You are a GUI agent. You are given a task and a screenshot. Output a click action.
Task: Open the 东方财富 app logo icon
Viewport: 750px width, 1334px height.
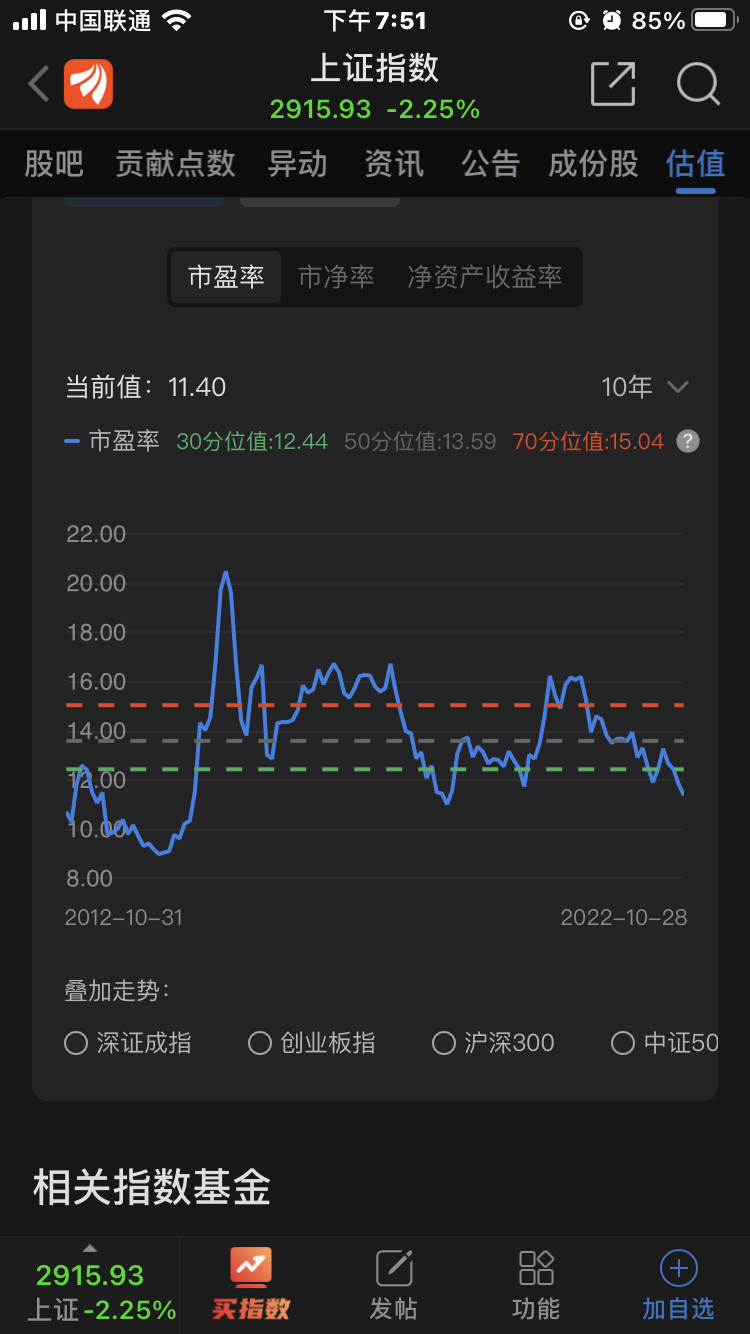tap(88, 84)
